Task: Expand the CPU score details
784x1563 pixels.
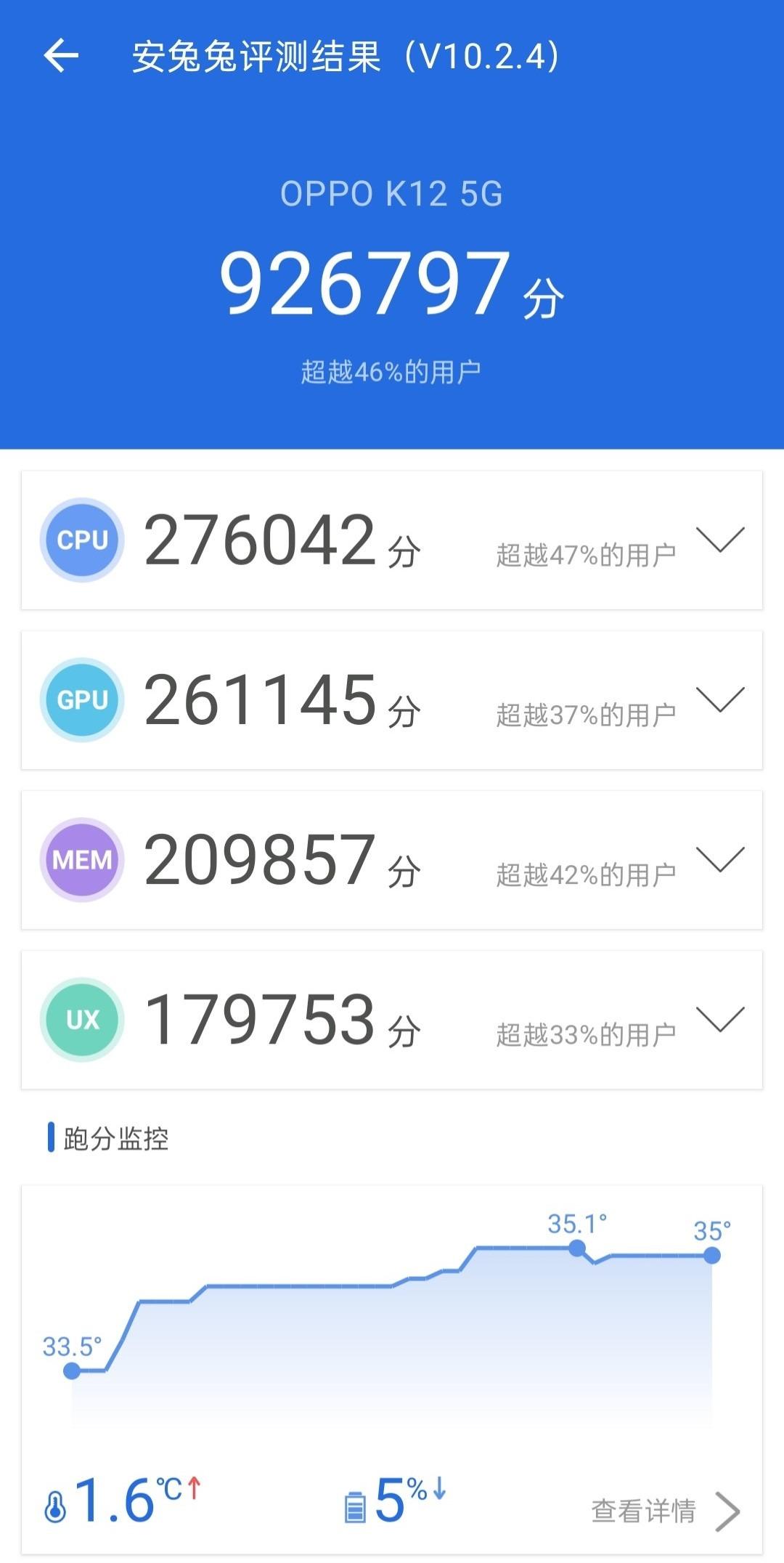Action: pyautogui.click(x=720, y=540)
